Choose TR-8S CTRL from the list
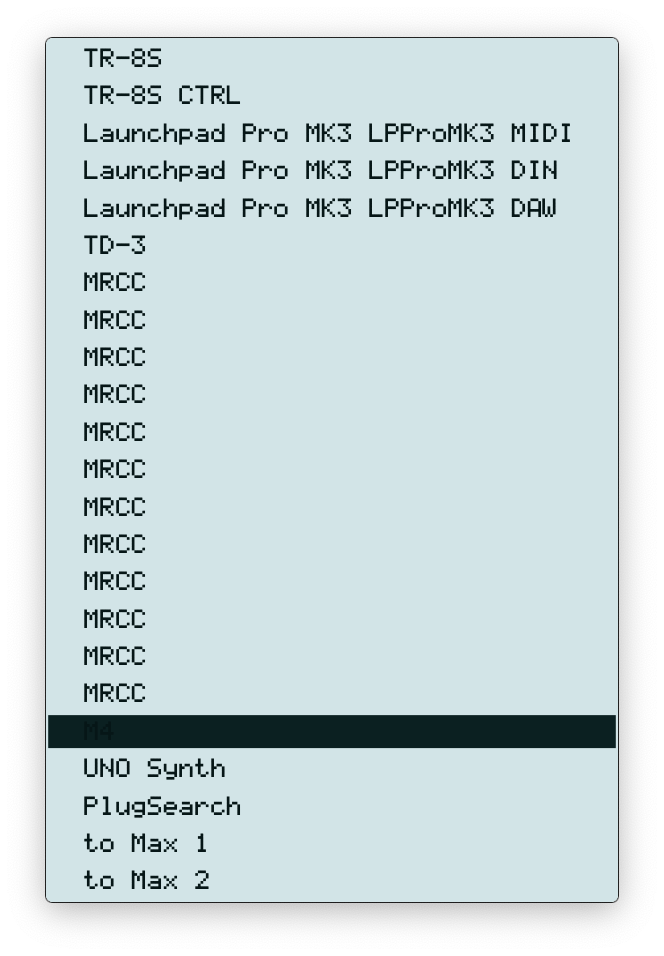Screen dimensions: 664x956 point(161,96)
